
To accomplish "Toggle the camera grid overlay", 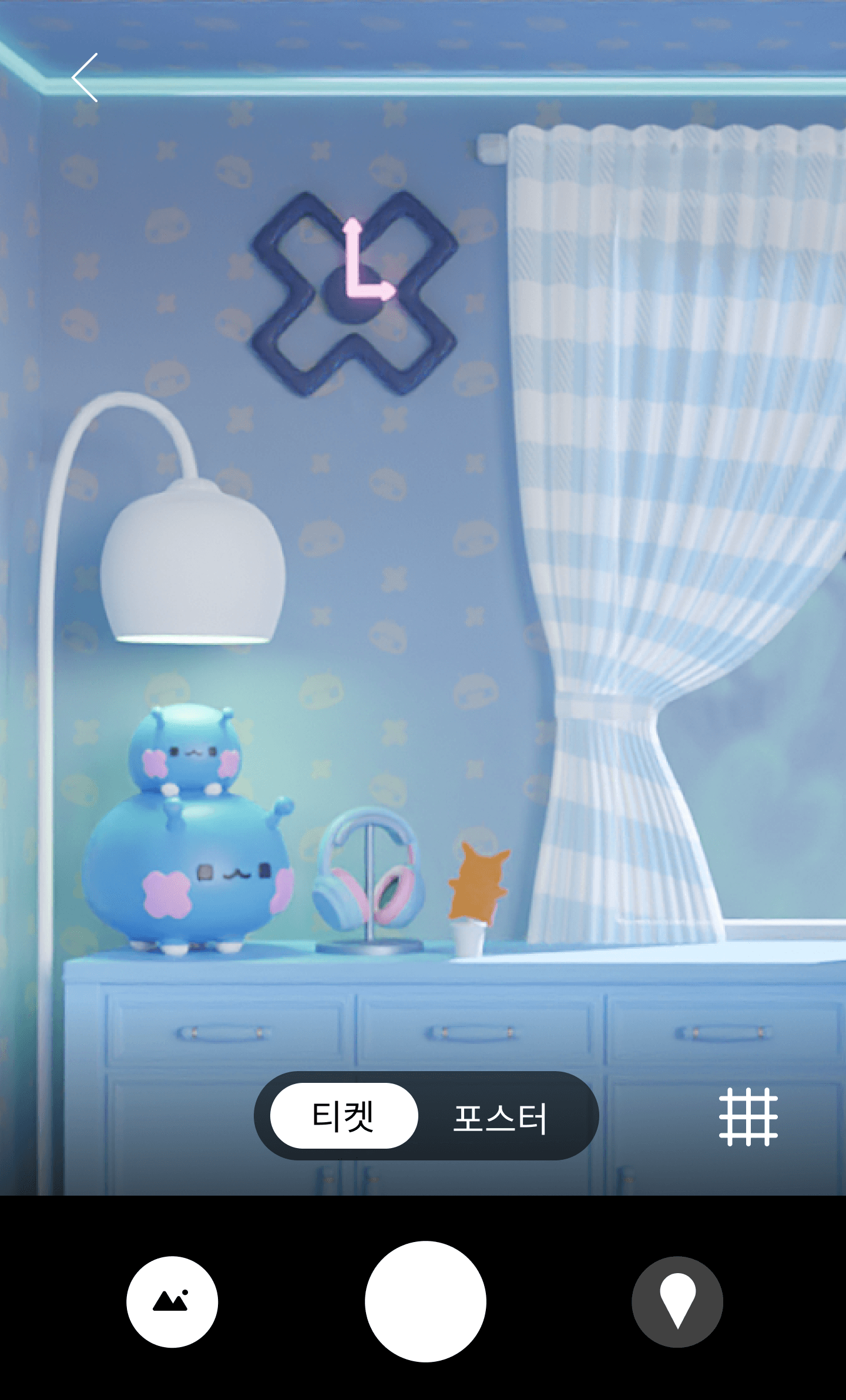I will 748,1117.
